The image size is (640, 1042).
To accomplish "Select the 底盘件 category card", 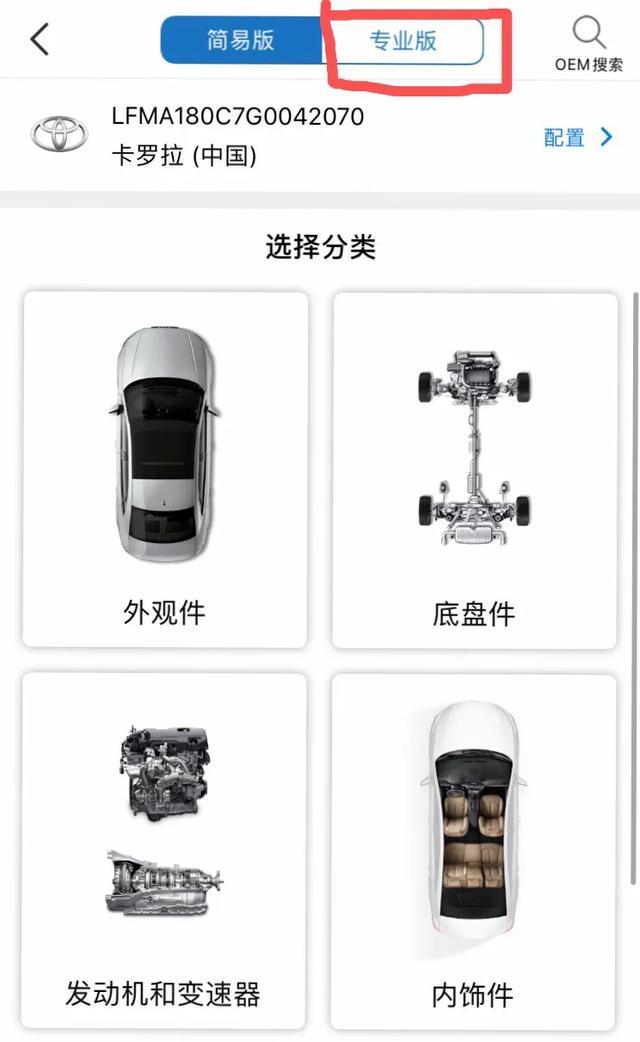I will point(475,470).
